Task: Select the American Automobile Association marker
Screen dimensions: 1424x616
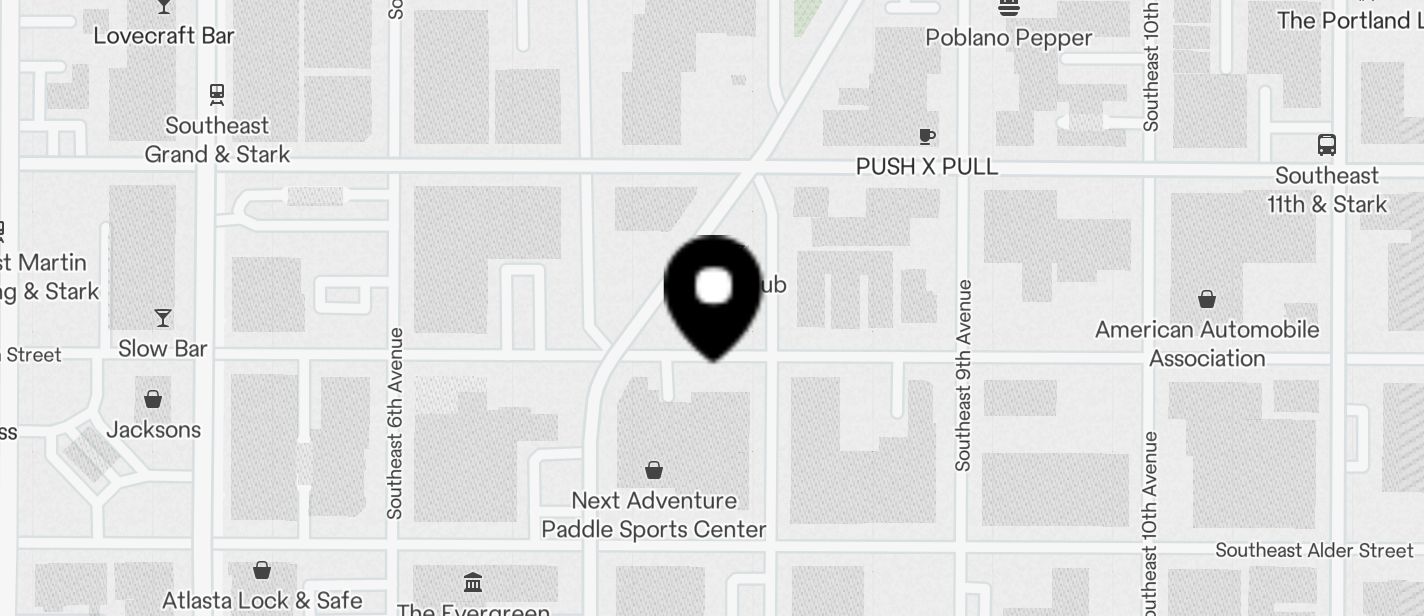Action: click(1207, 299)
